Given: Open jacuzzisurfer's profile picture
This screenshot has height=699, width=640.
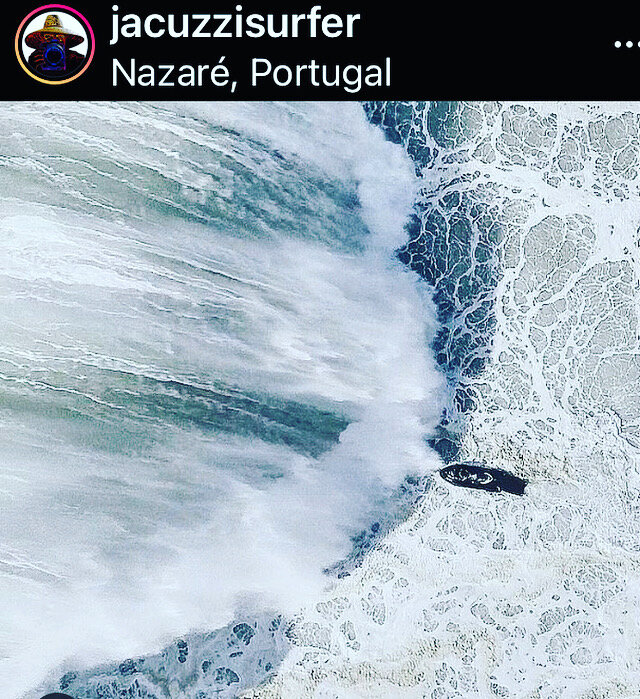Looking at the screenshot, I should point(55,44).
